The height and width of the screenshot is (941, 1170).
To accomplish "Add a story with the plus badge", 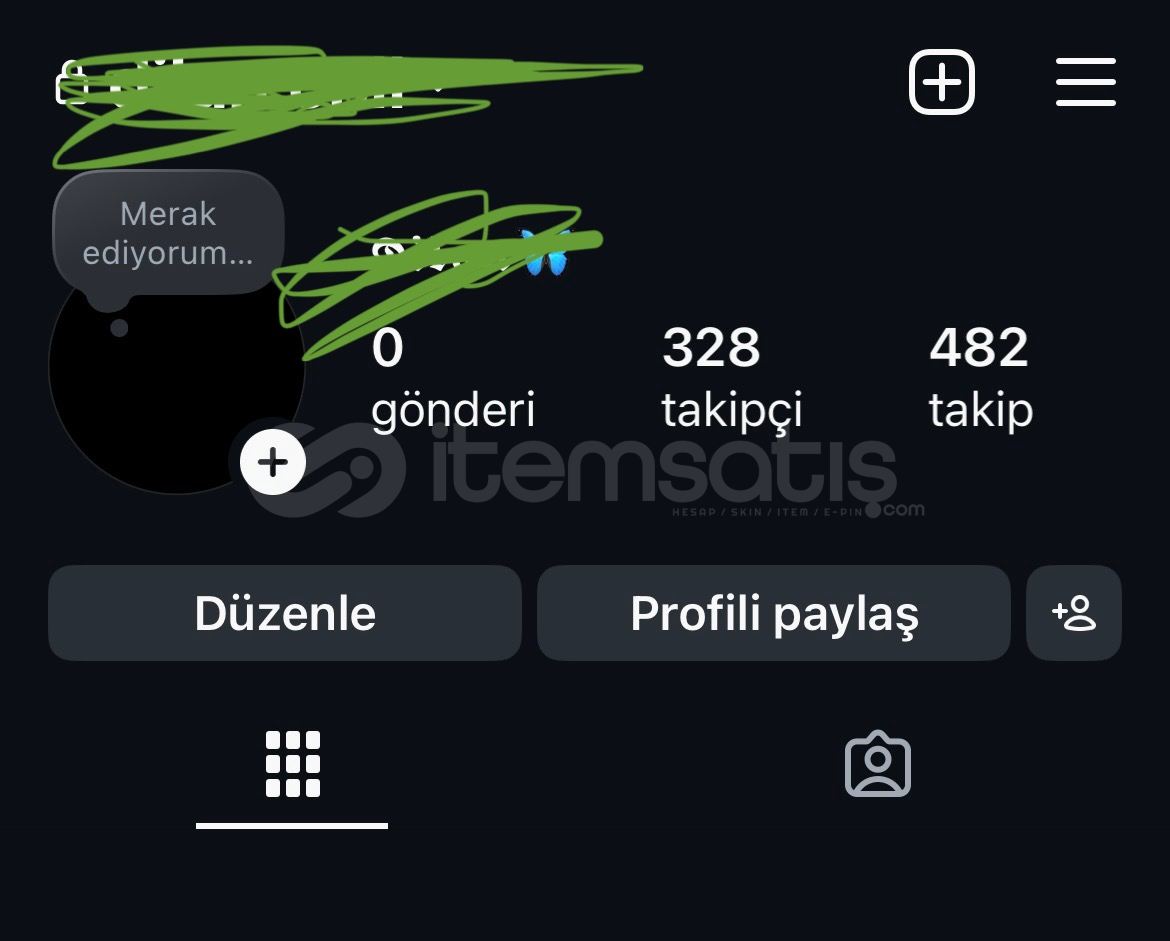I will coord(272,462).
